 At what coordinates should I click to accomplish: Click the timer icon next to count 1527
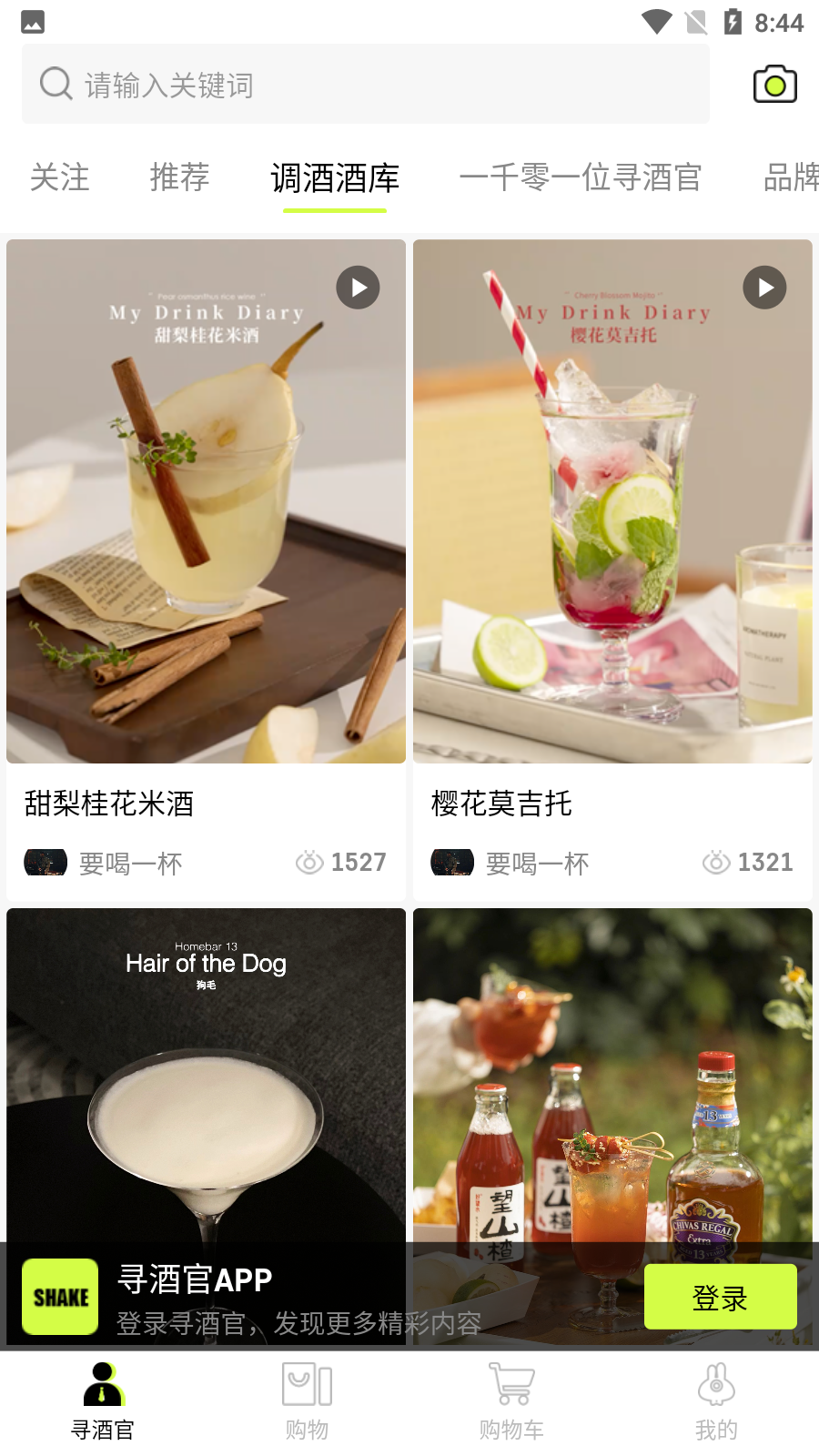(310, 862)
